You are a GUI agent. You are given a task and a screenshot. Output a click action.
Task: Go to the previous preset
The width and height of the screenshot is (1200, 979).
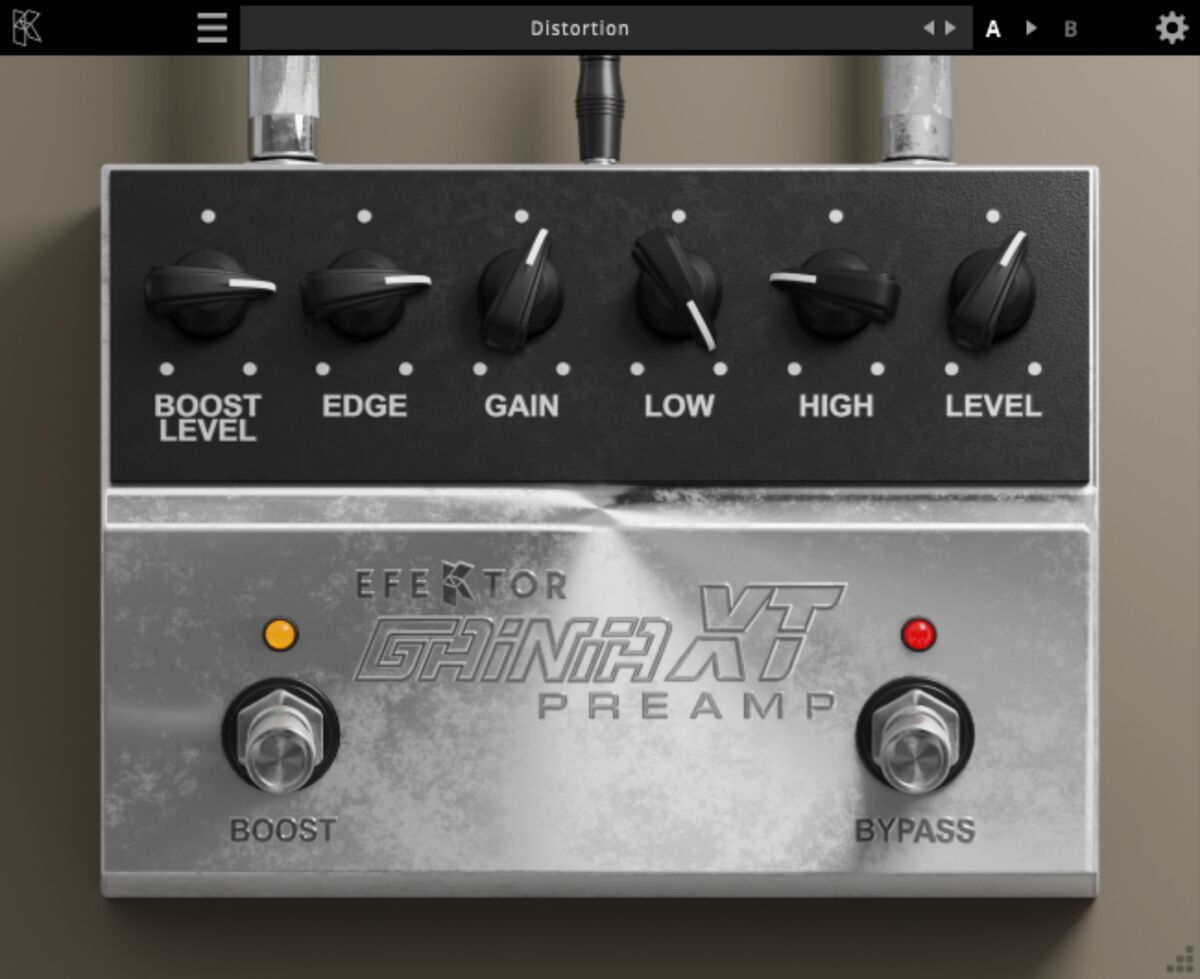click(x=928, y=28)
